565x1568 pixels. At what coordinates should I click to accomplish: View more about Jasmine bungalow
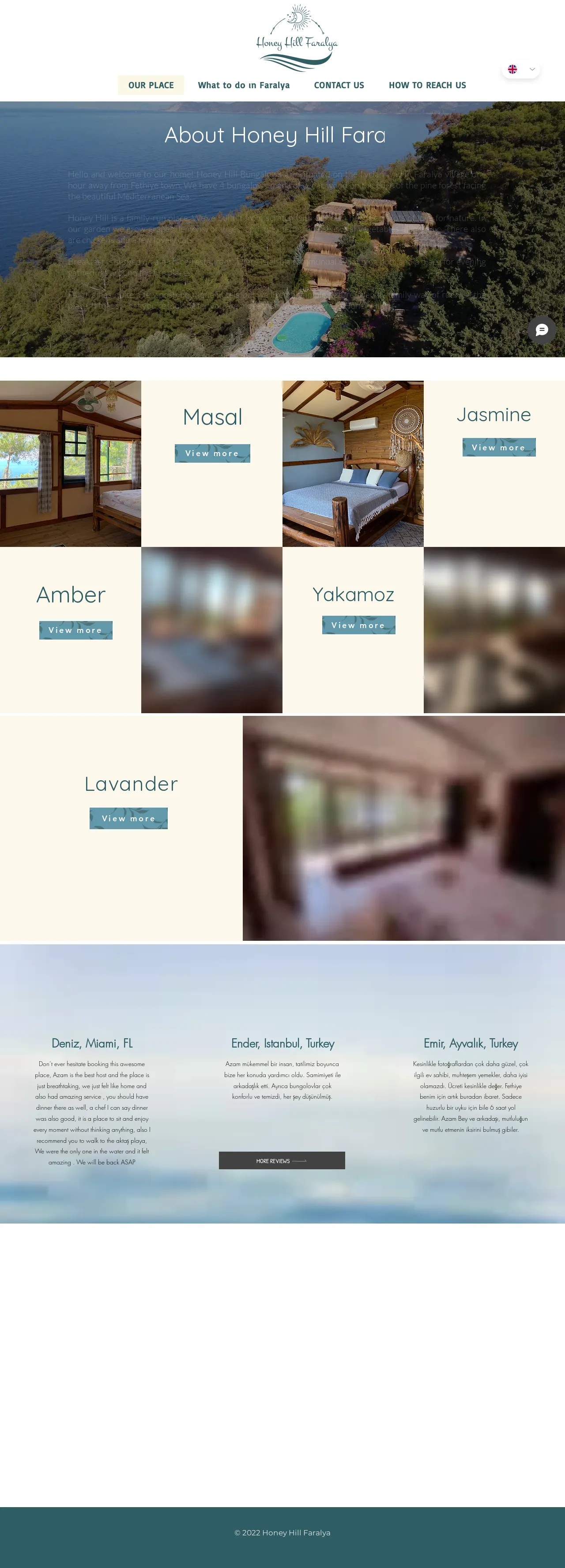[499, 447]
